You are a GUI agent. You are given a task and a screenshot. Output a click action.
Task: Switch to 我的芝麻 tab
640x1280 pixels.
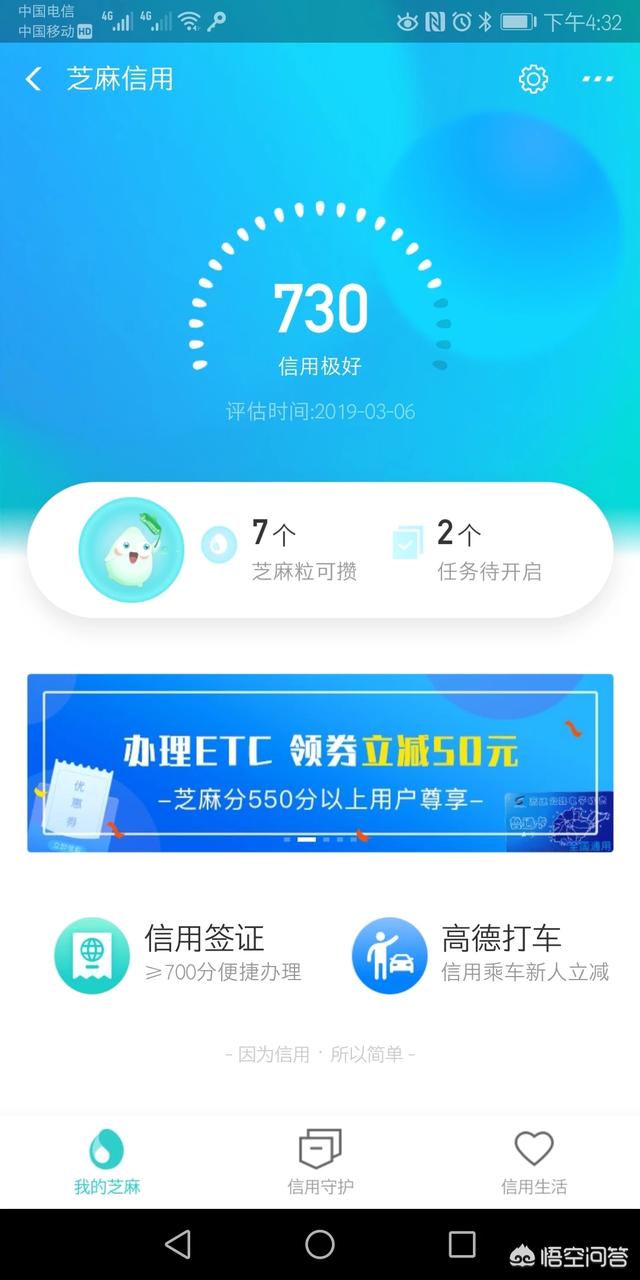tap(107, 1162)
